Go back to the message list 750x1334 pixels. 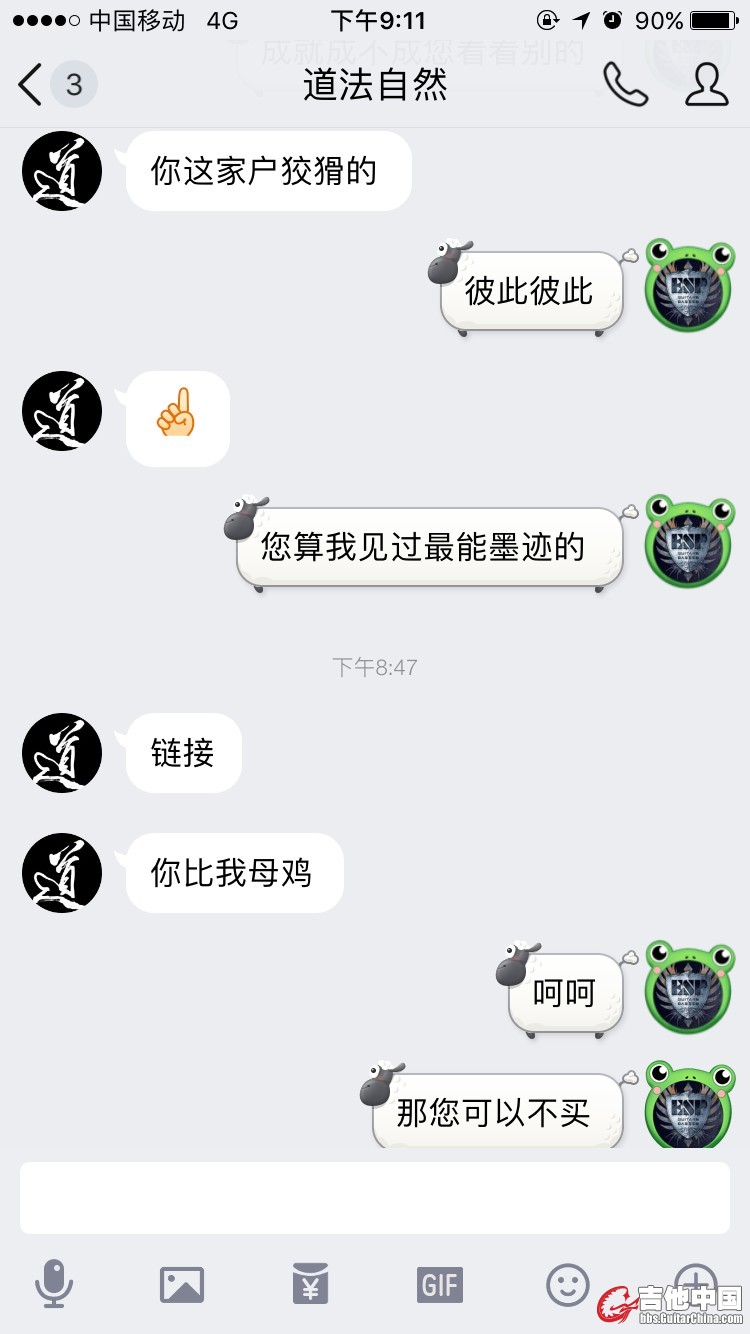click(32, 85)
